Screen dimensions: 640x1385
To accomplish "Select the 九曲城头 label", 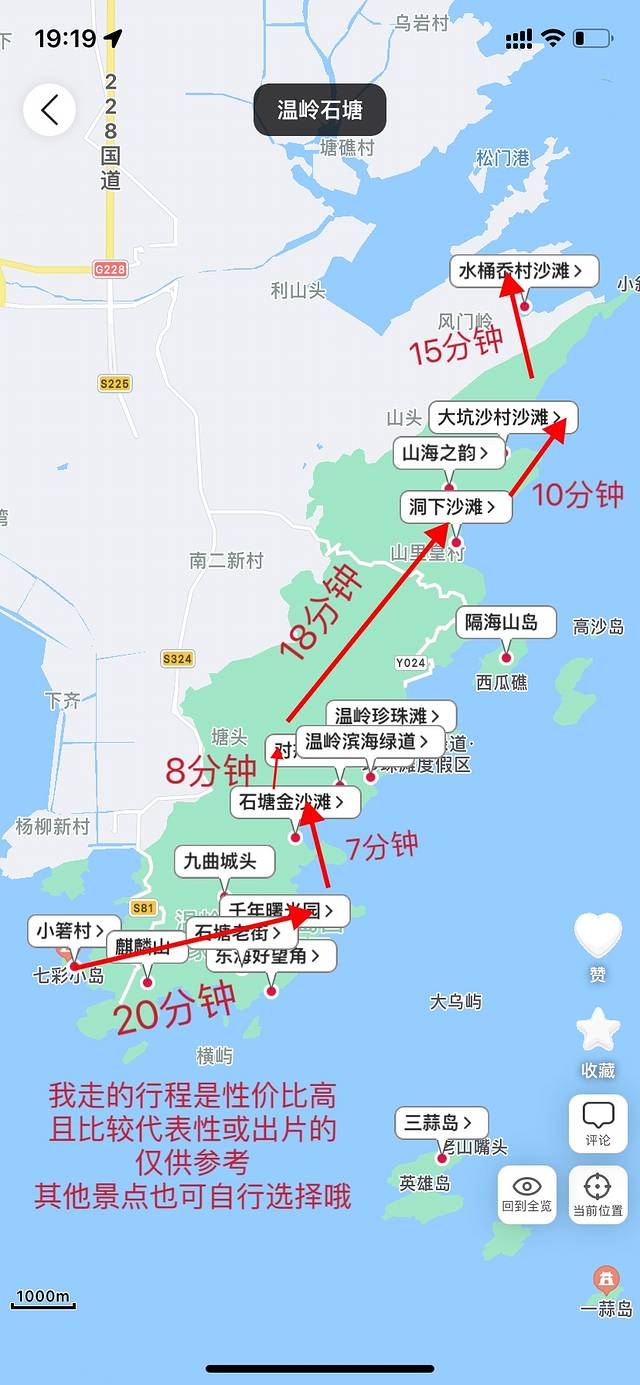I will click(220, 861).
